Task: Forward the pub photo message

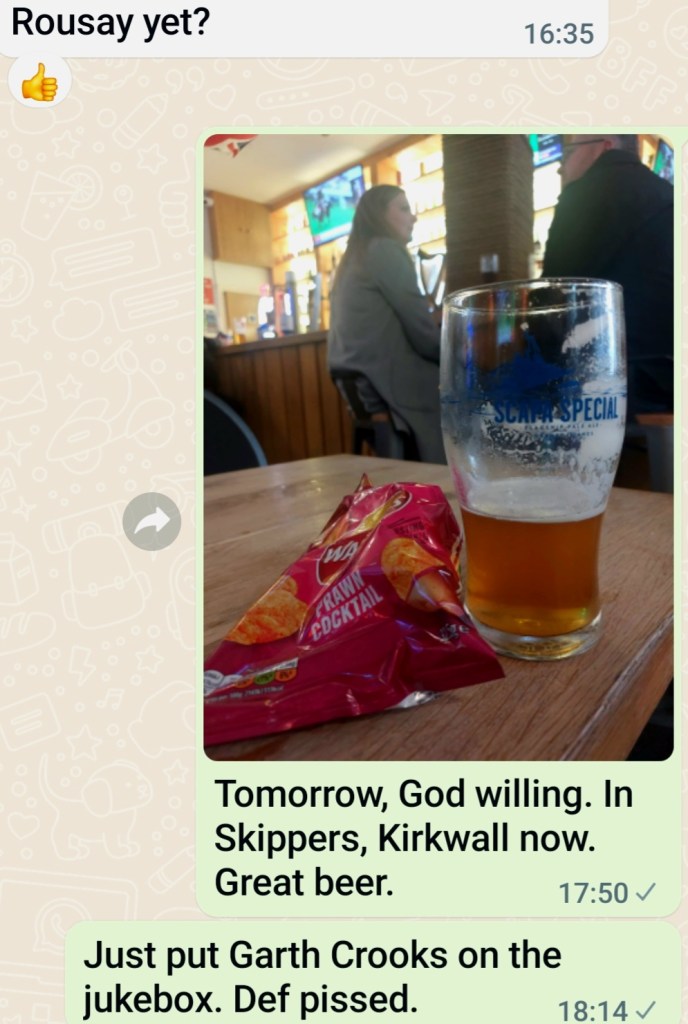Action: [152, 521]
